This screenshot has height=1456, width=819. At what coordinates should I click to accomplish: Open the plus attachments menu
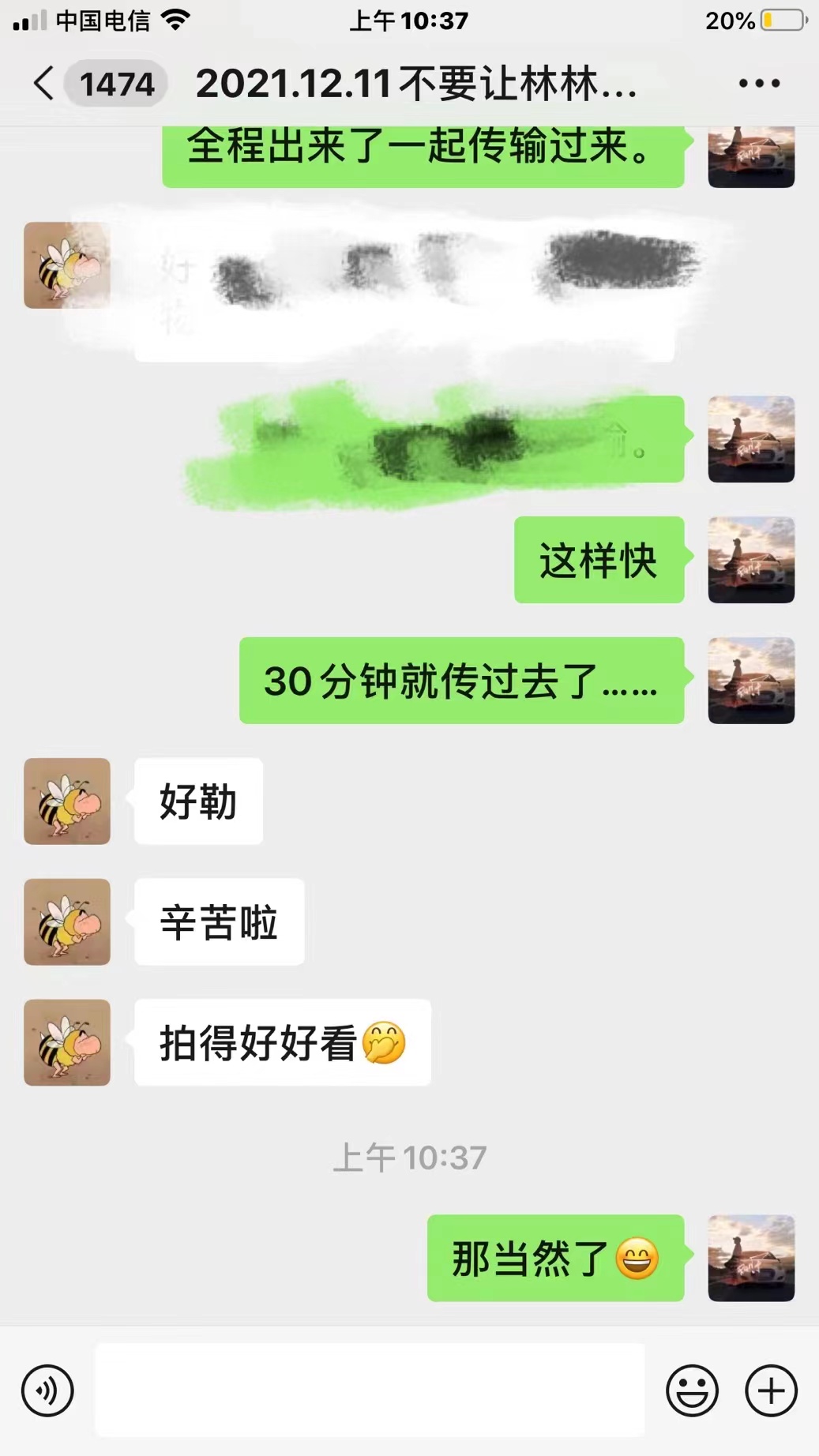coord(772,1390)
